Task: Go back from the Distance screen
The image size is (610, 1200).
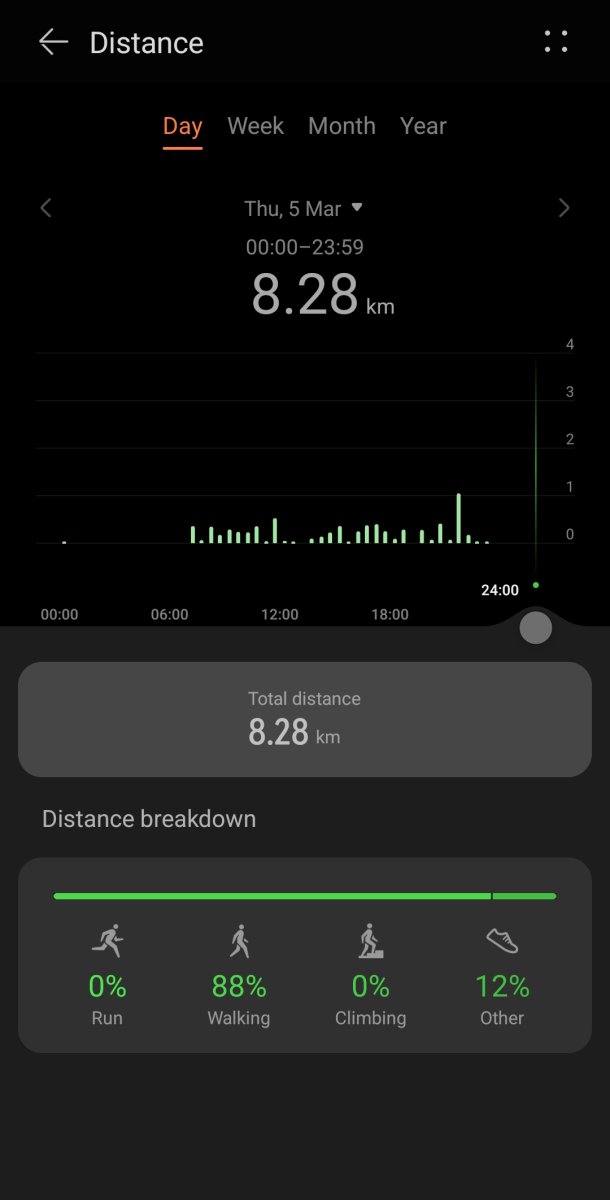Action: tap(52, 42)
